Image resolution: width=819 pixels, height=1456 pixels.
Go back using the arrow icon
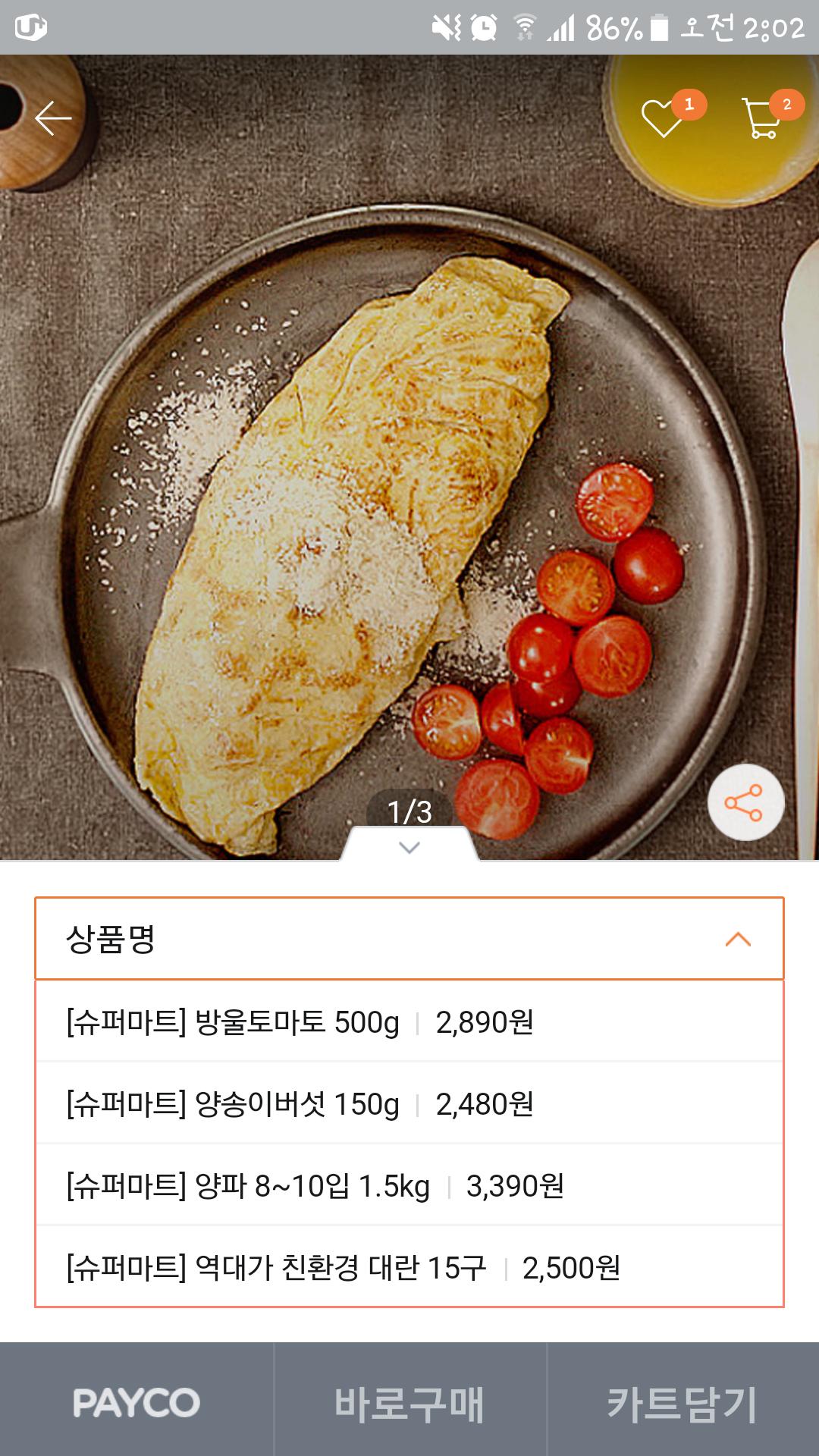coord(53,118)
